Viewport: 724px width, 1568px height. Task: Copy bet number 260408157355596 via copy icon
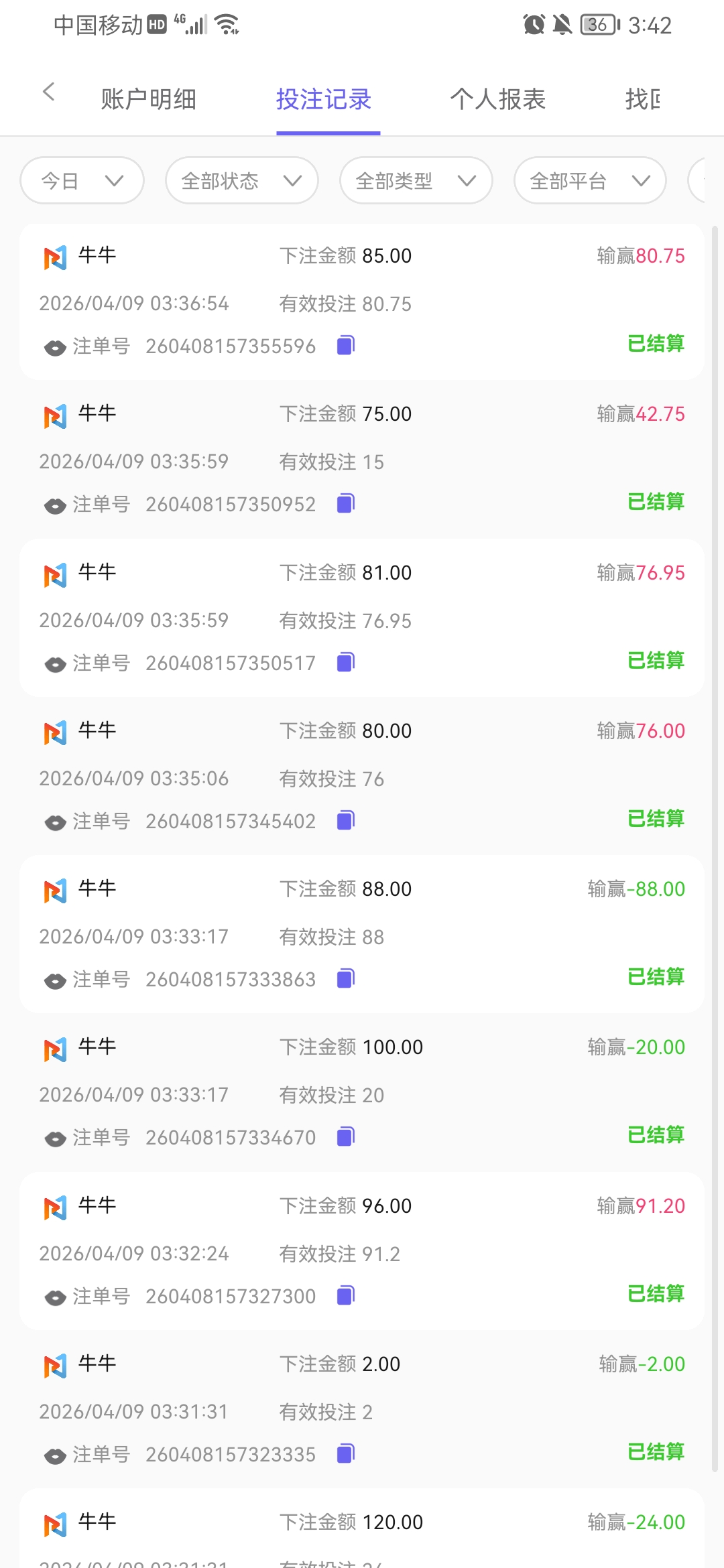(x=345, y=344)
